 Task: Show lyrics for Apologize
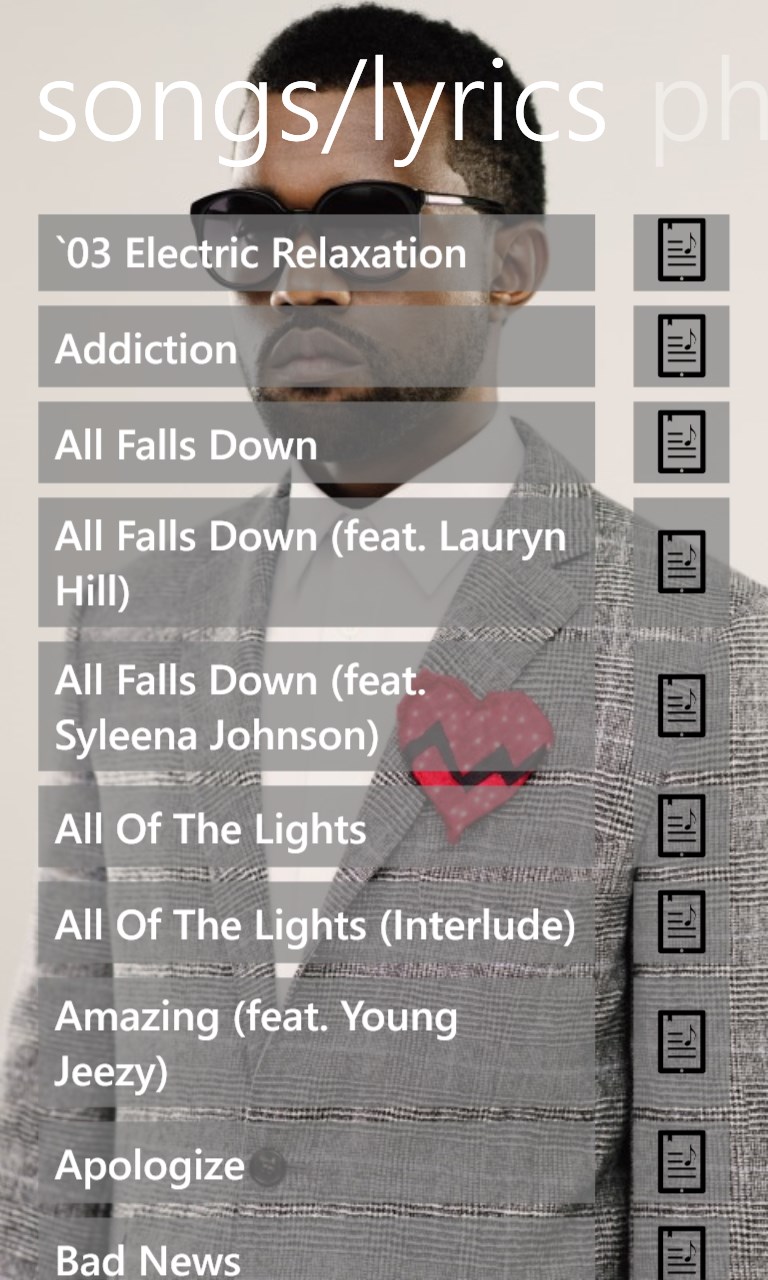click(x=681, y=1162)
